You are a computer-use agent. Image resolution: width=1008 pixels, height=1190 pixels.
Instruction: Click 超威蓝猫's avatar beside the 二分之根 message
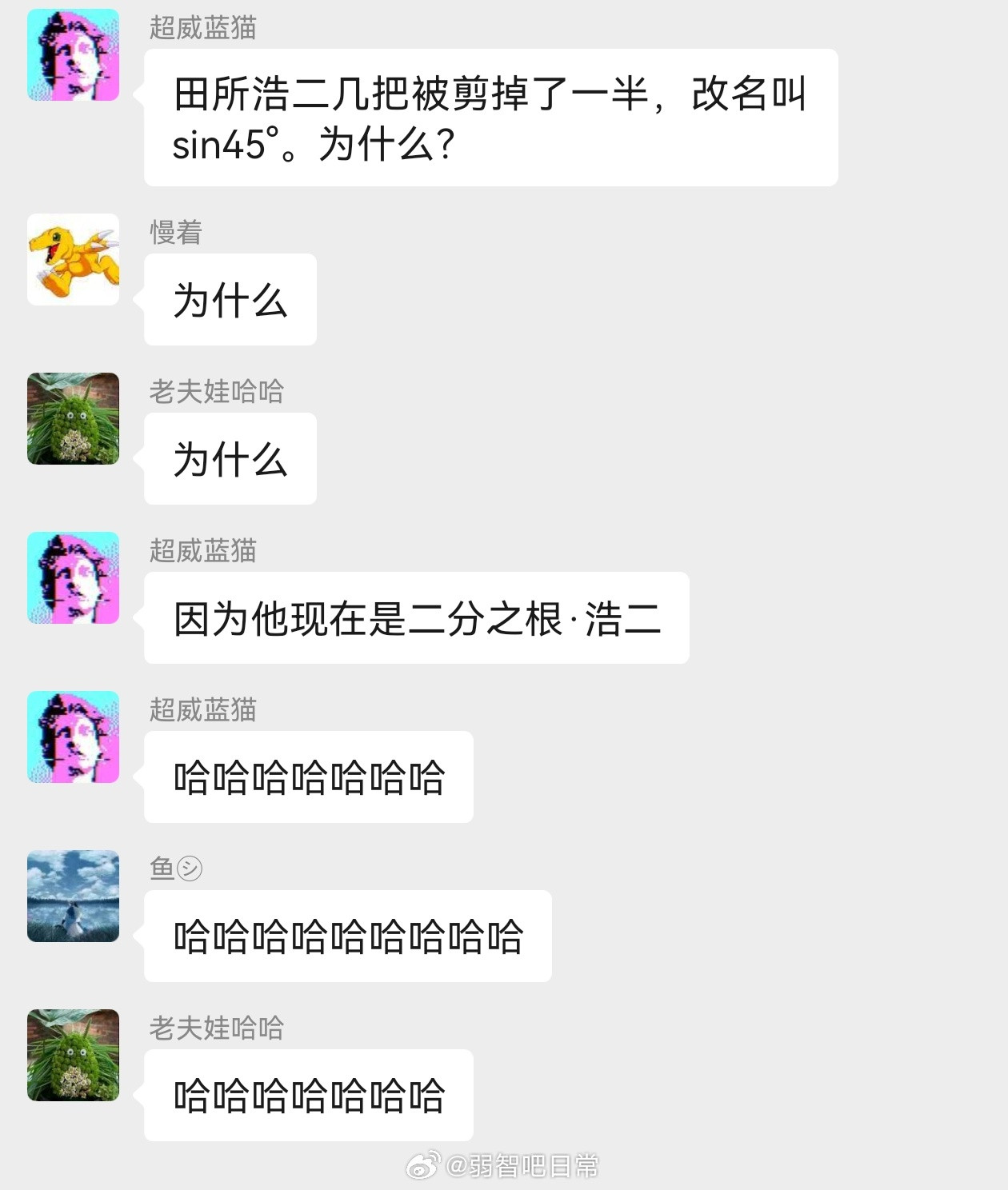point(73,577)
